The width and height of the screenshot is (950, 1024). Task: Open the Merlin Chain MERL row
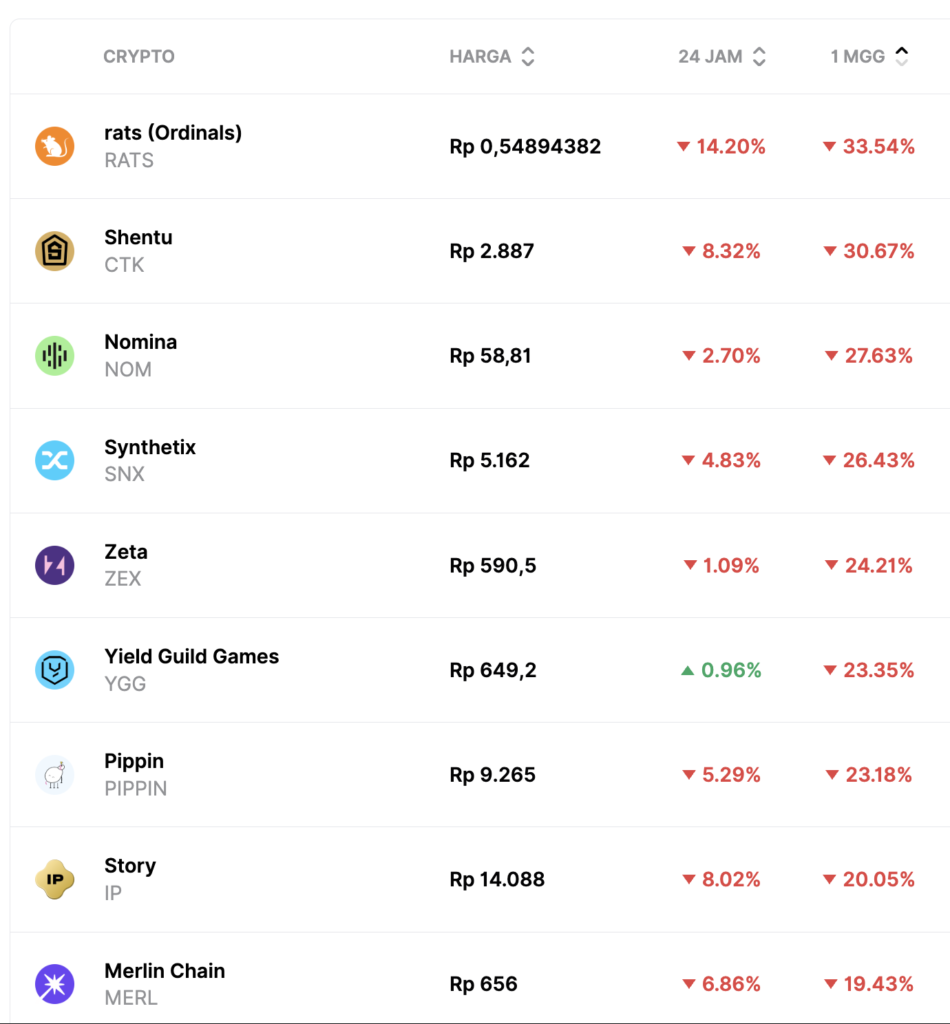[x=164, y=983]
